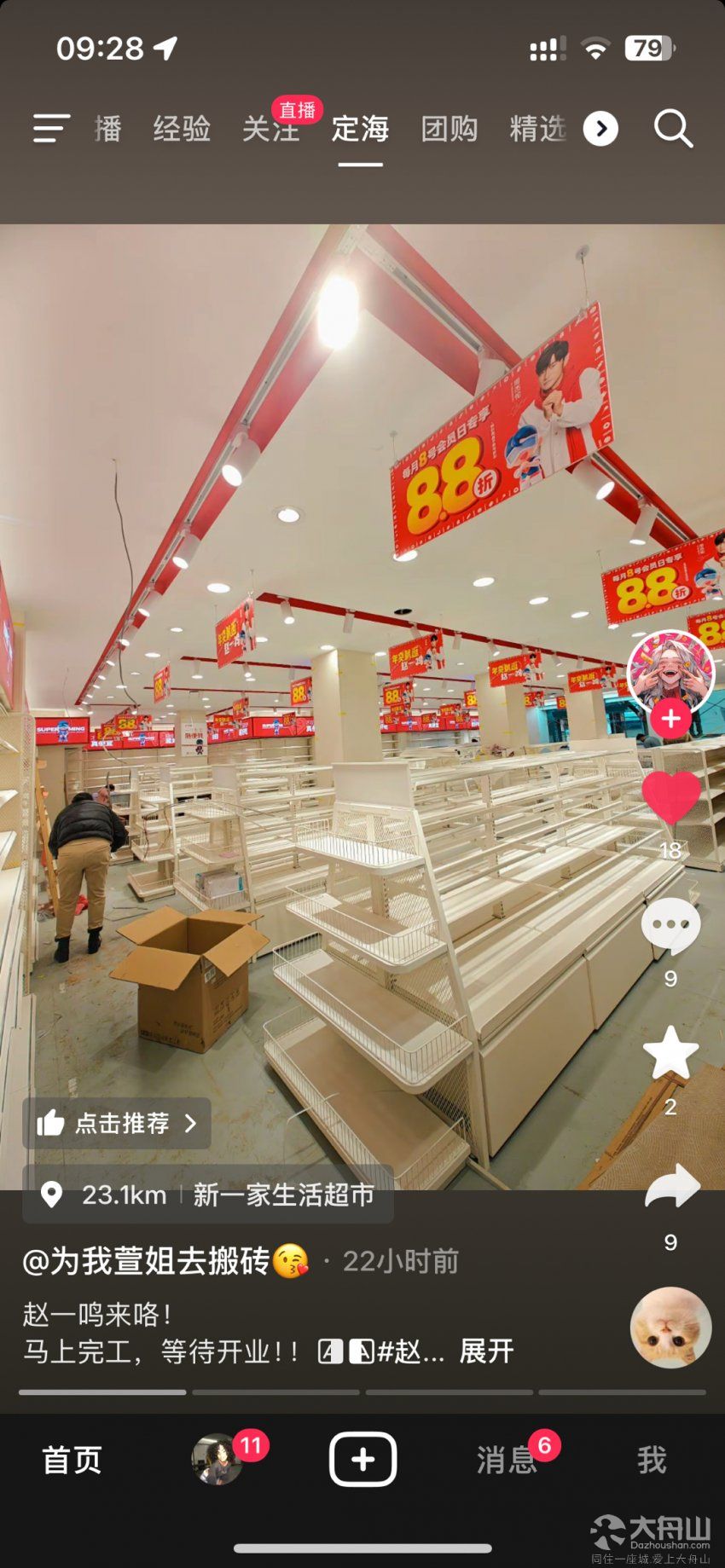
Task: Switch to the 关注 tab
Action: pos(270,130)
